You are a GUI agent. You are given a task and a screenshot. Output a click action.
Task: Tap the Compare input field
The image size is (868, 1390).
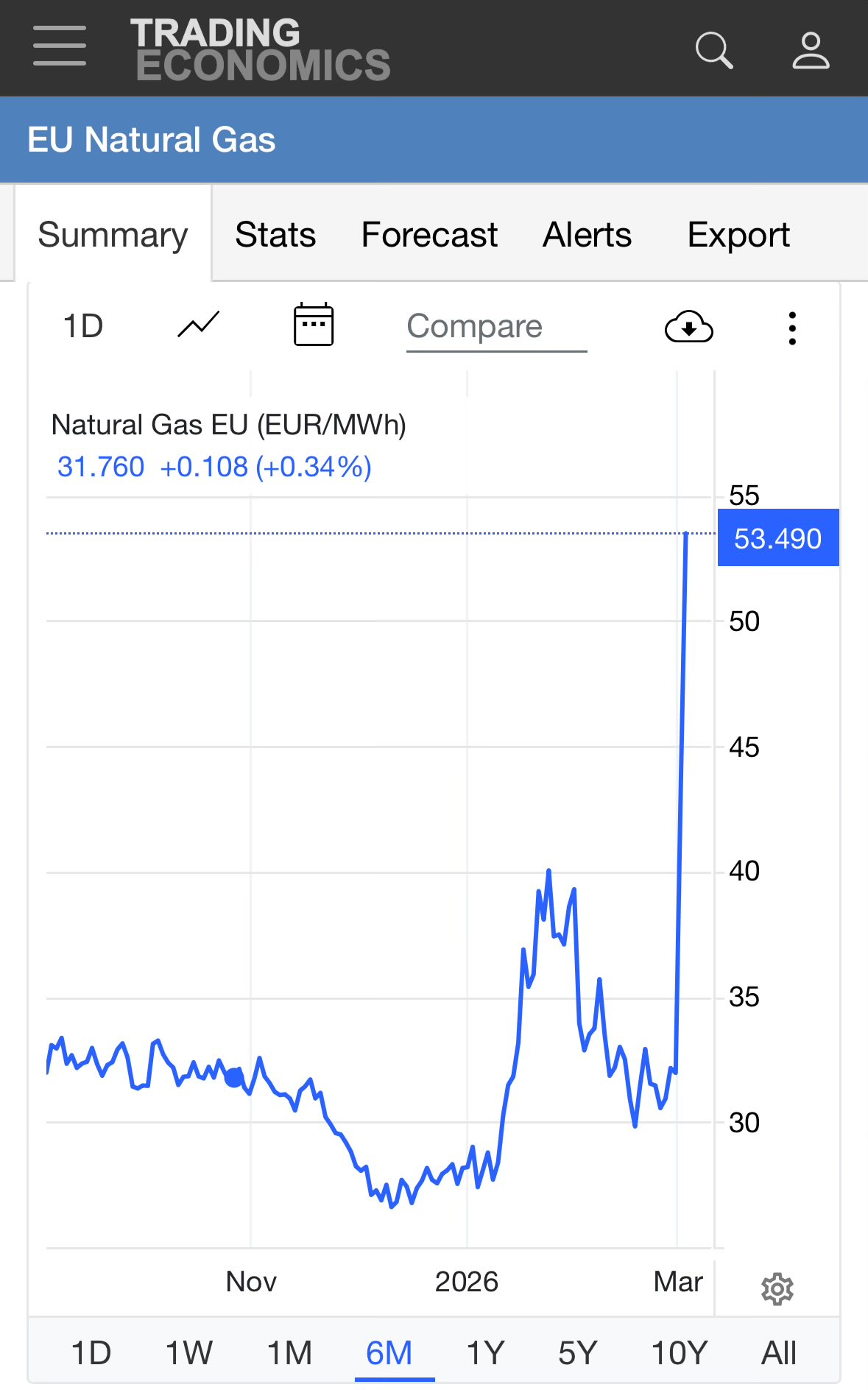496,327
